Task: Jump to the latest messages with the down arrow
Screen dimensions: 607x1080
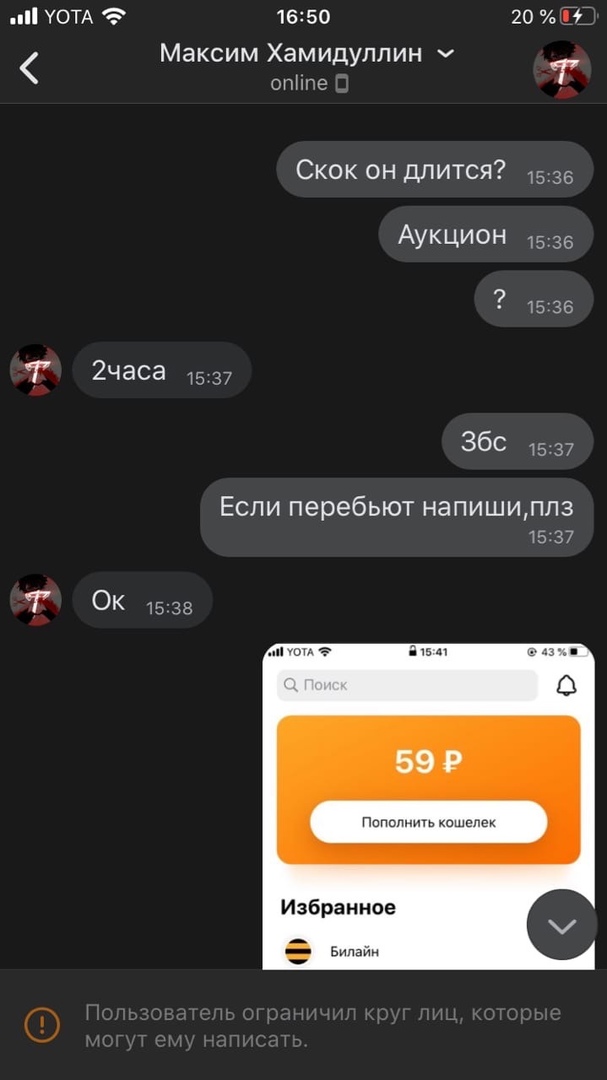Action: tap(562, 925)
